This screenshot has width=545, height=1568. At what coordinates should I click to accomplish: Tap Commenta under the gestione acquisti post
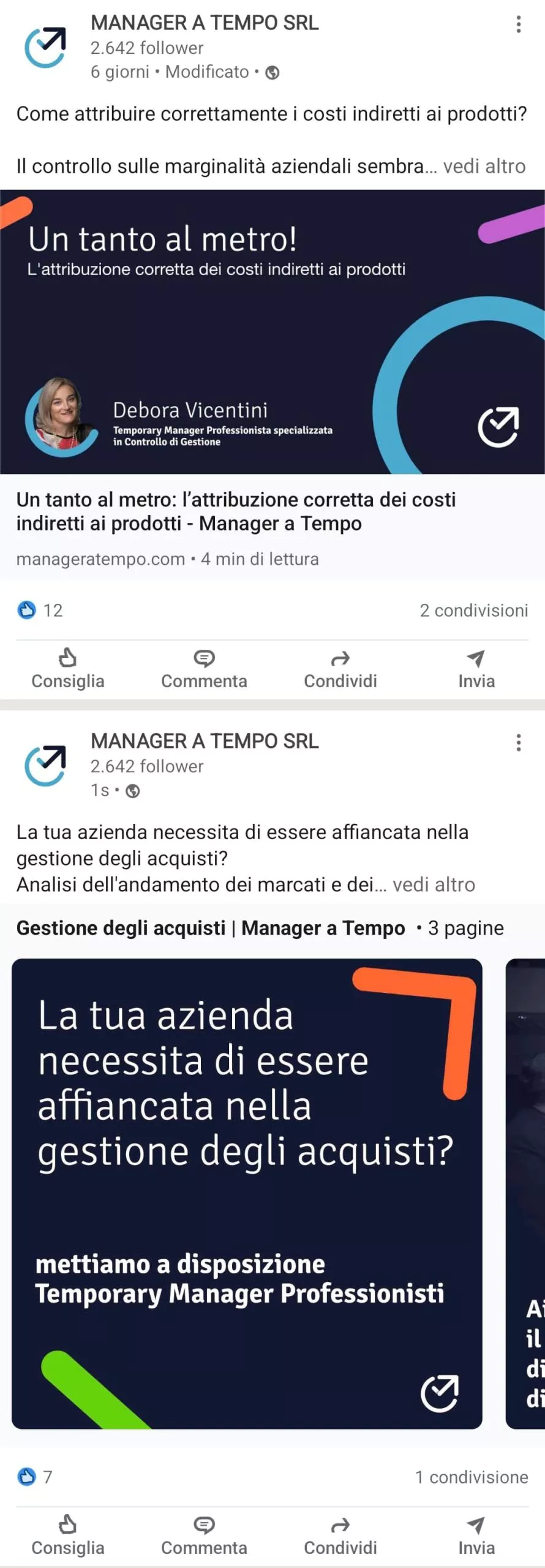[x=204, y=1535]
